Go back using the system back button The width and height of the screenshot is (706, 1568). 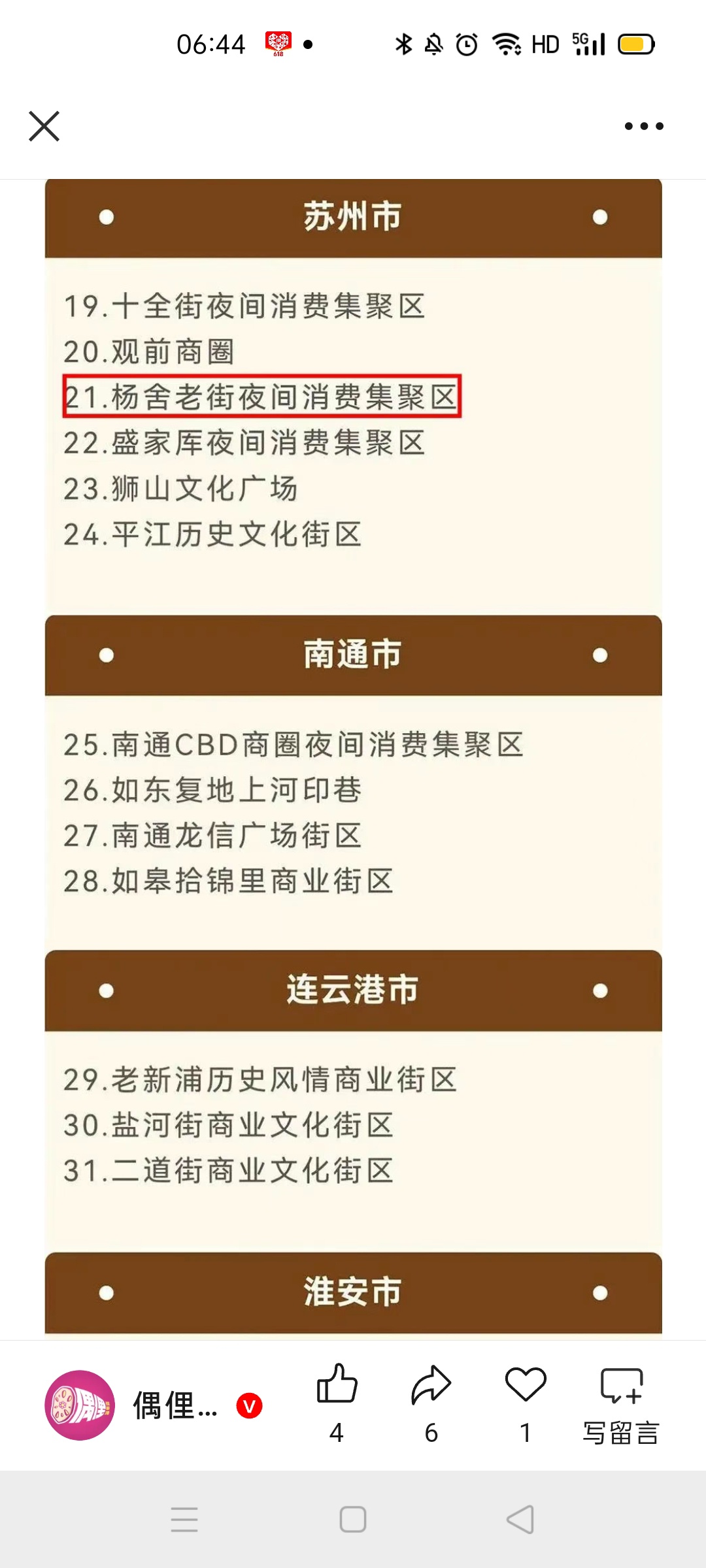(521, 1519)
